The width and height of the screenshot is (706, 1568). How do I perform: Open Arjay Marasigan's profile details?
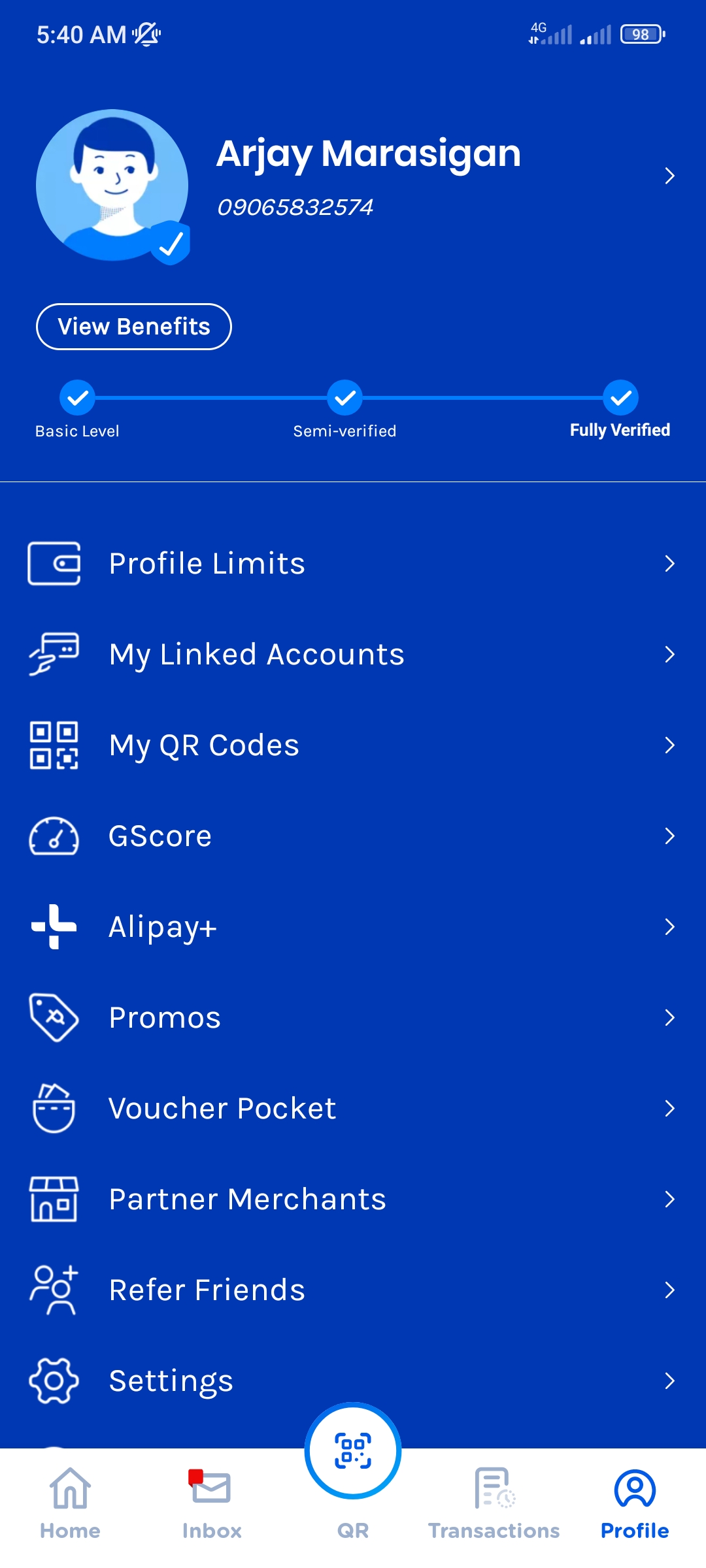click(x=368, y=175)
